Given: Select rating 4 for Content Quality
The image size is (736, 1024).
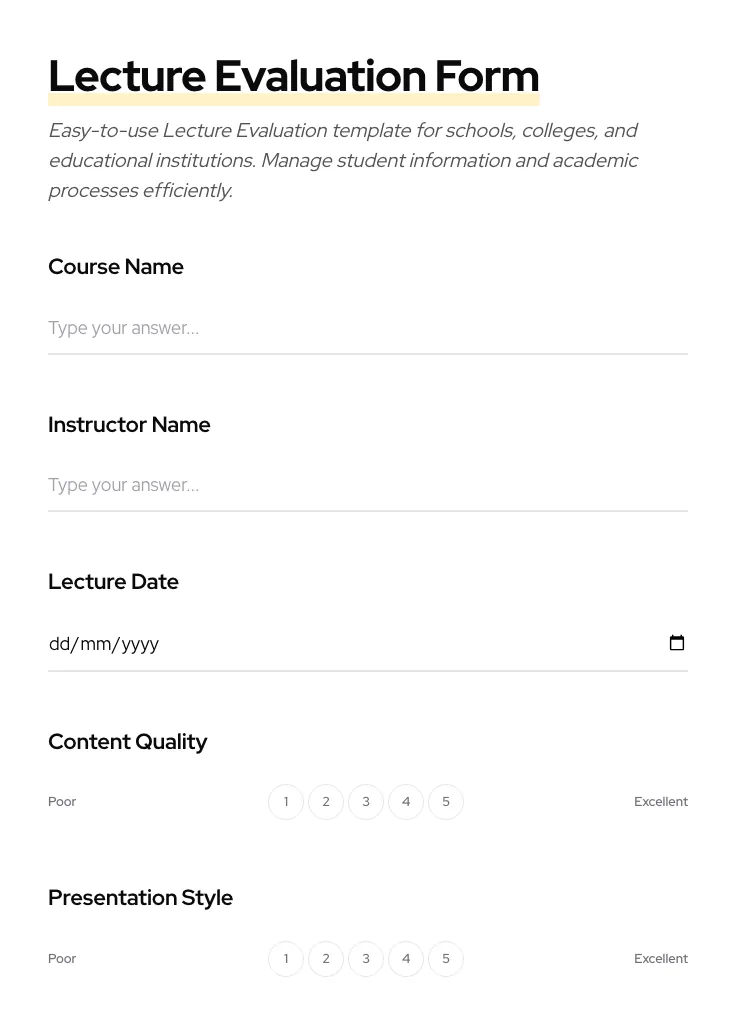Looking at the screenshot, I should [406, 801].
